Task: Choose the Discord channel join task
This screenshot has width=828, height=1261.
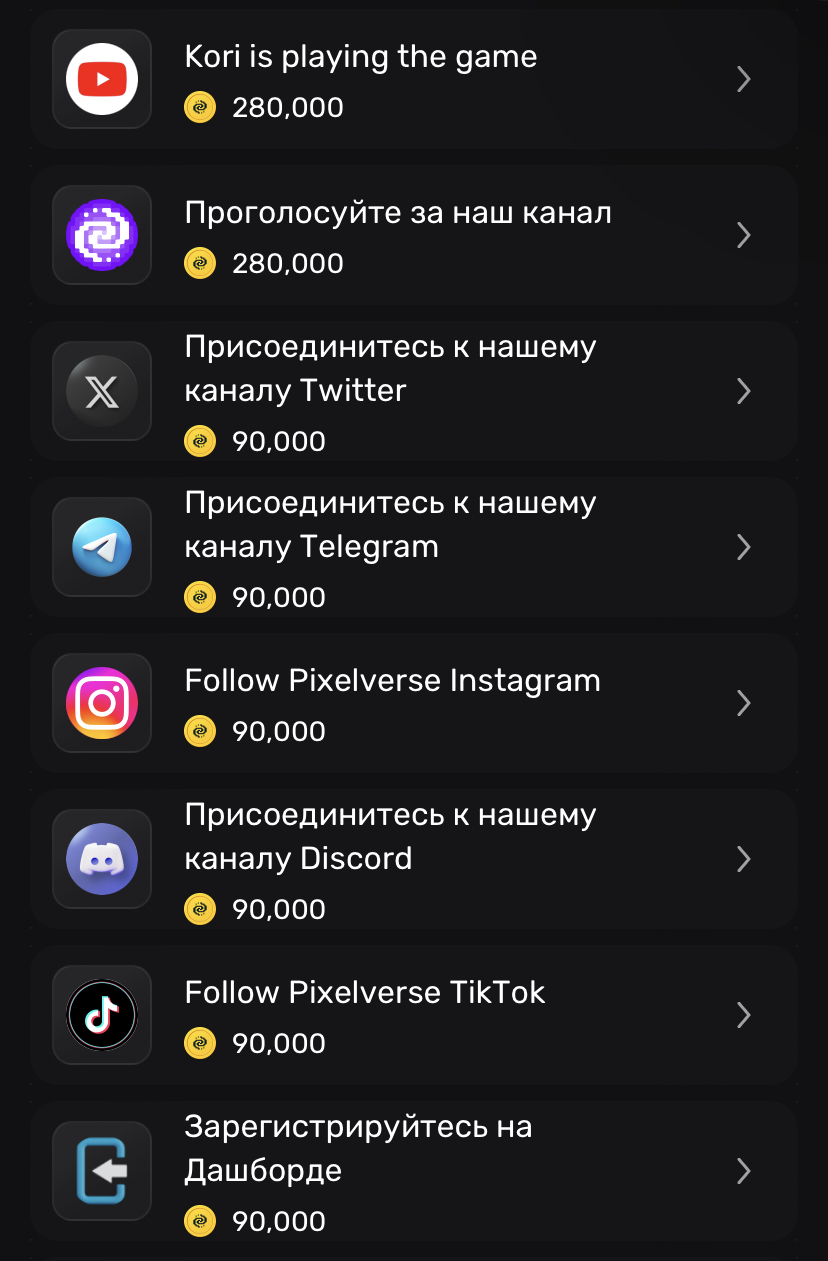Action: point(412,859)
